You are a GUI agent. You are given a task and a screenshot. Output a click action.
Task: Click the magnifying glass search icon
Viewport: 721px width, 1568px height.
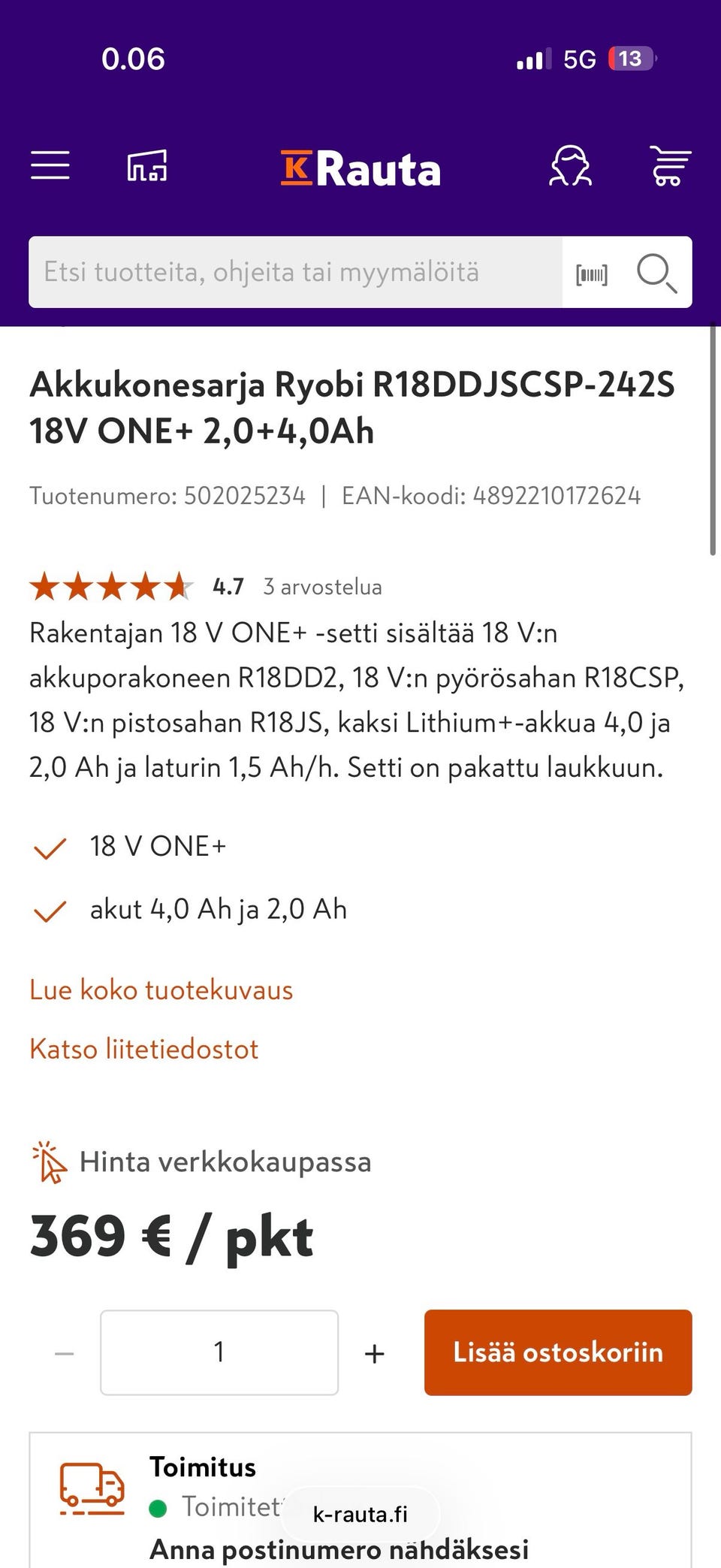[x=656, y=273]
